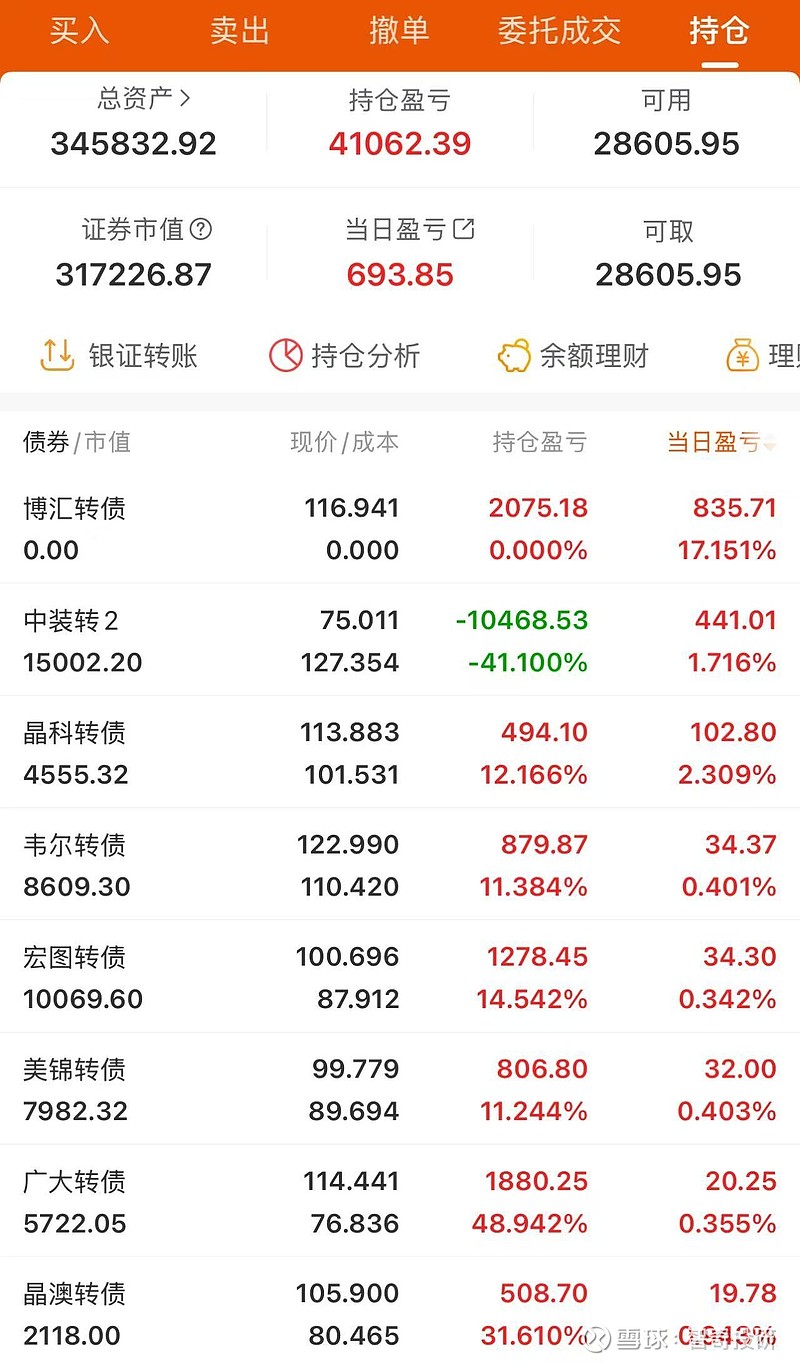This screenshot has height=1364, width=800.
Task: Toggle sorting on the 当日盈亏 column header
Action: (718, 442)
